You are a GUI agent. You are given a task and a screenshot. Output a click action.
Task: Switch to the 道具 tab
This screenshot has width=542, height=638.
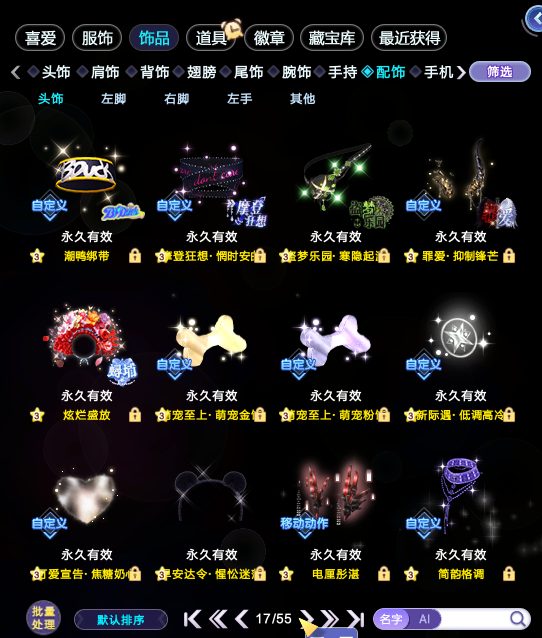[211, 38]
